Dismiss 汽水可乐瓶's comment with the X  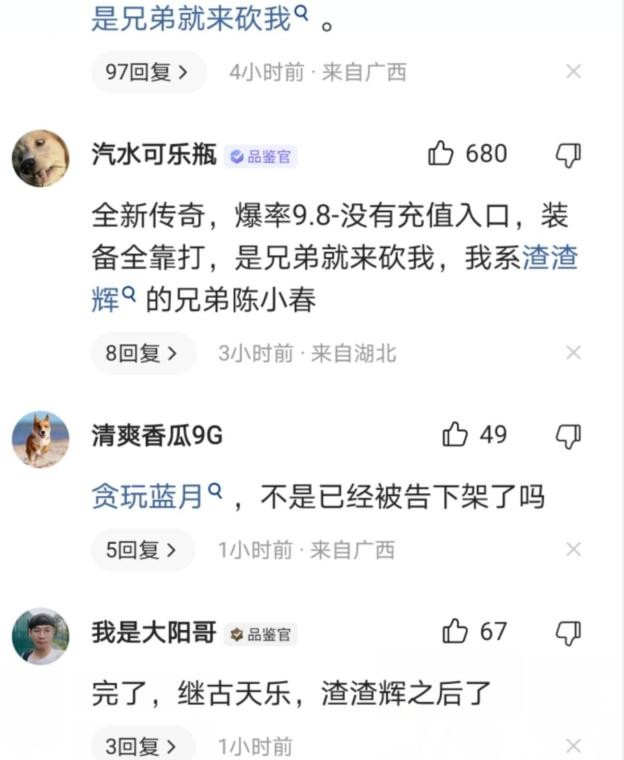(573, 353)
